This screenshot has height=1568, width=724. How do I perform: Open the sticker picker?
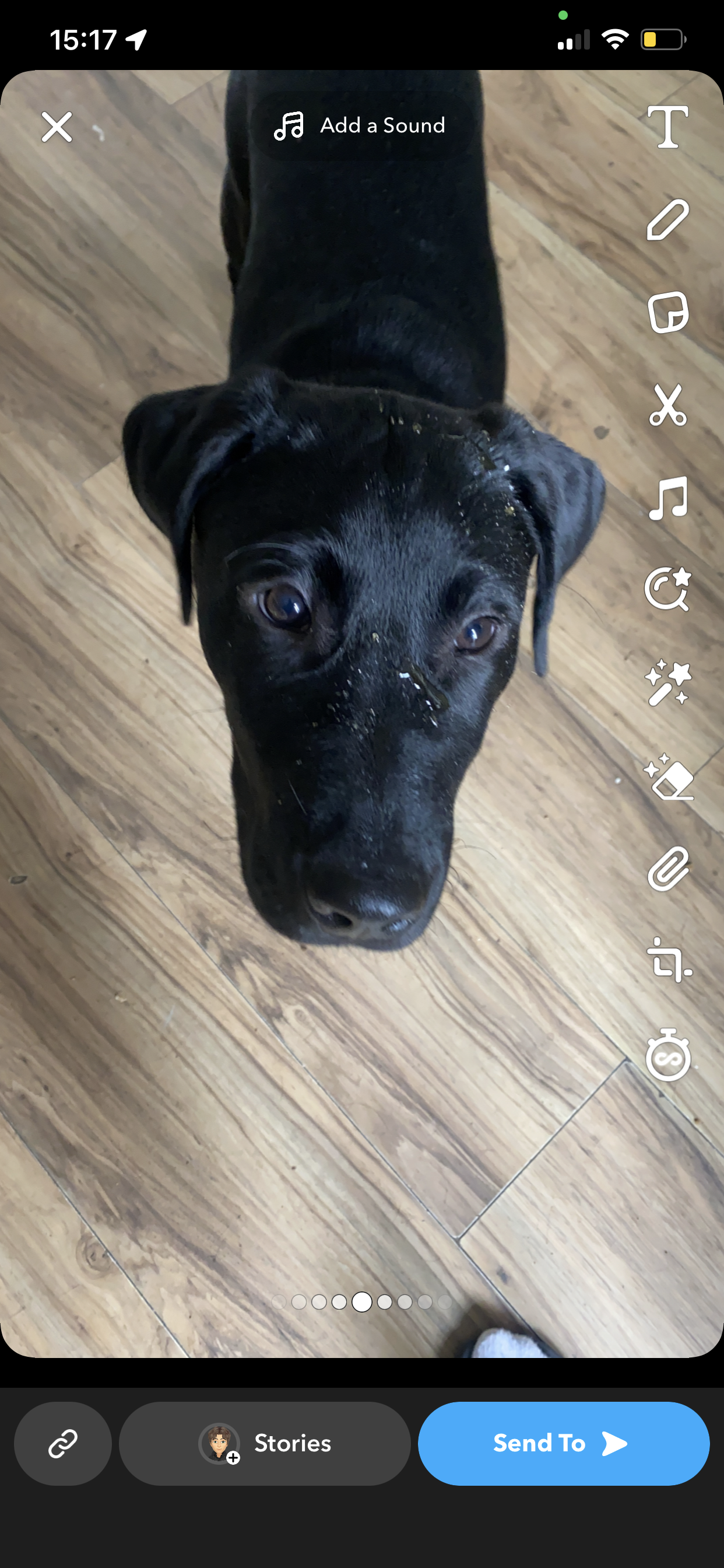[x=667, y=313]
